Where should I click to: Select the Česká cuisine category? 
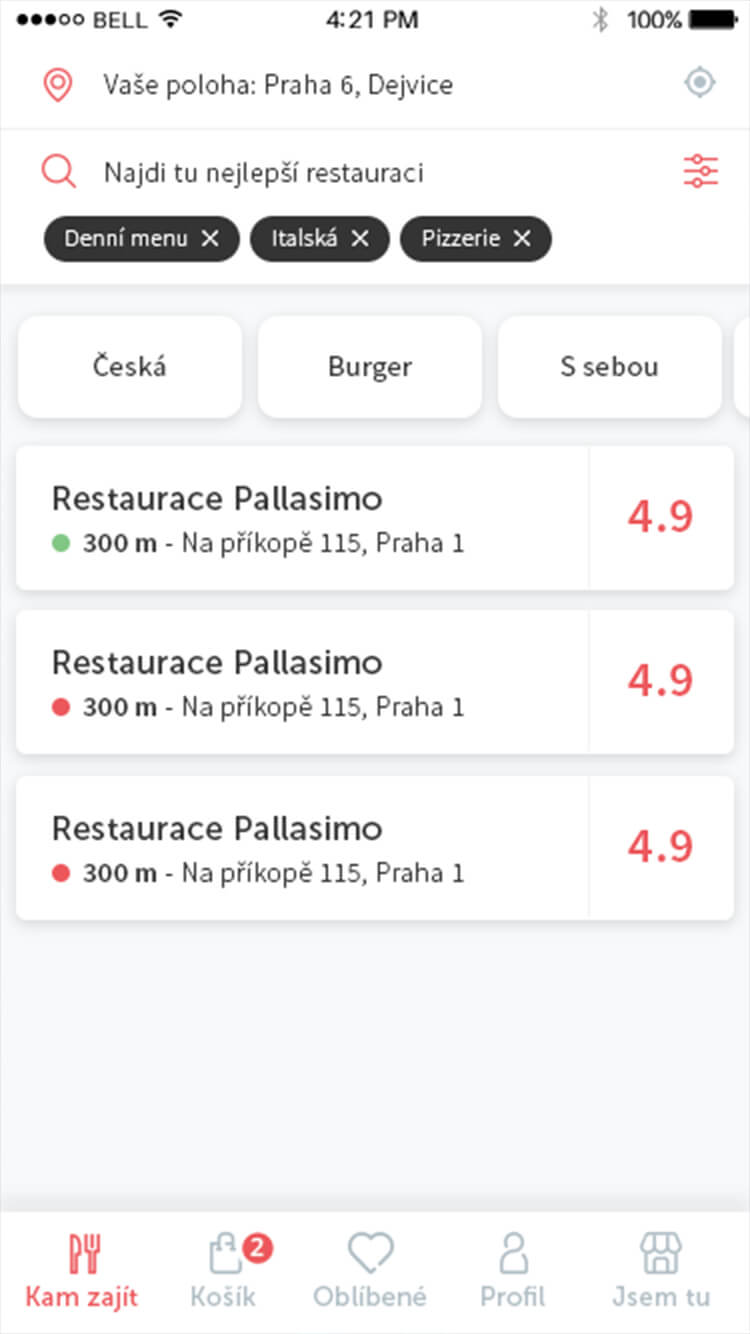pos(130,367)
